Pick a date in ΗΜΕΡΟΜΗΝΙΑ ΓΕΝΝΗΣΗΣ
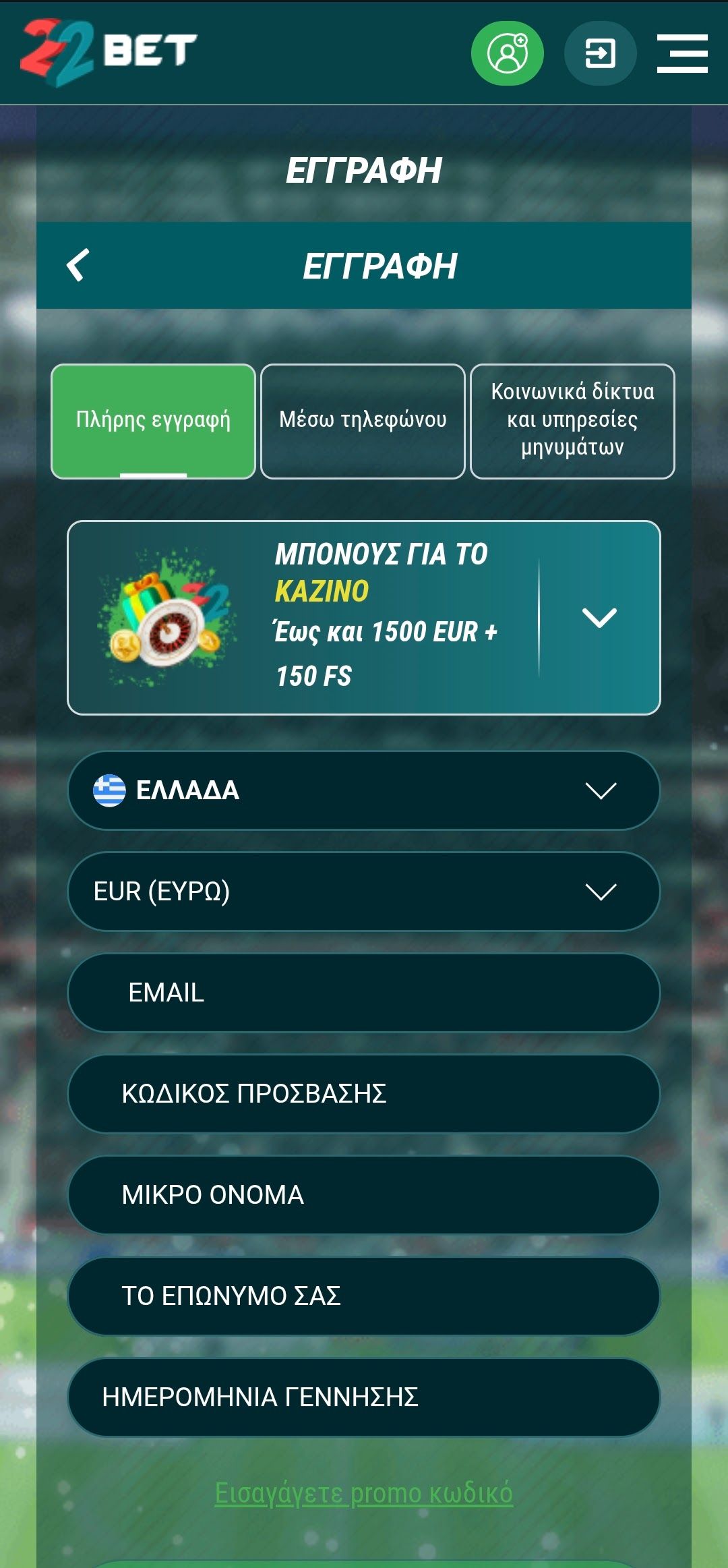 364,1397
